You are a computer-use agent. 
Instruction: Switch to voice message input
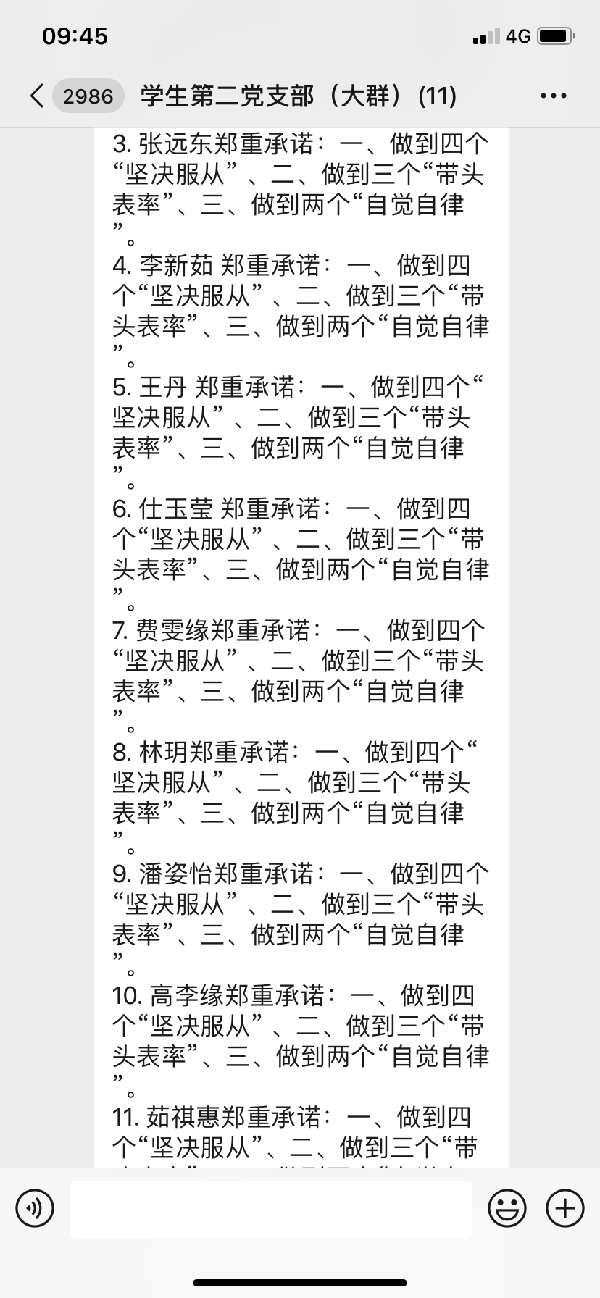pos(35,1209)
